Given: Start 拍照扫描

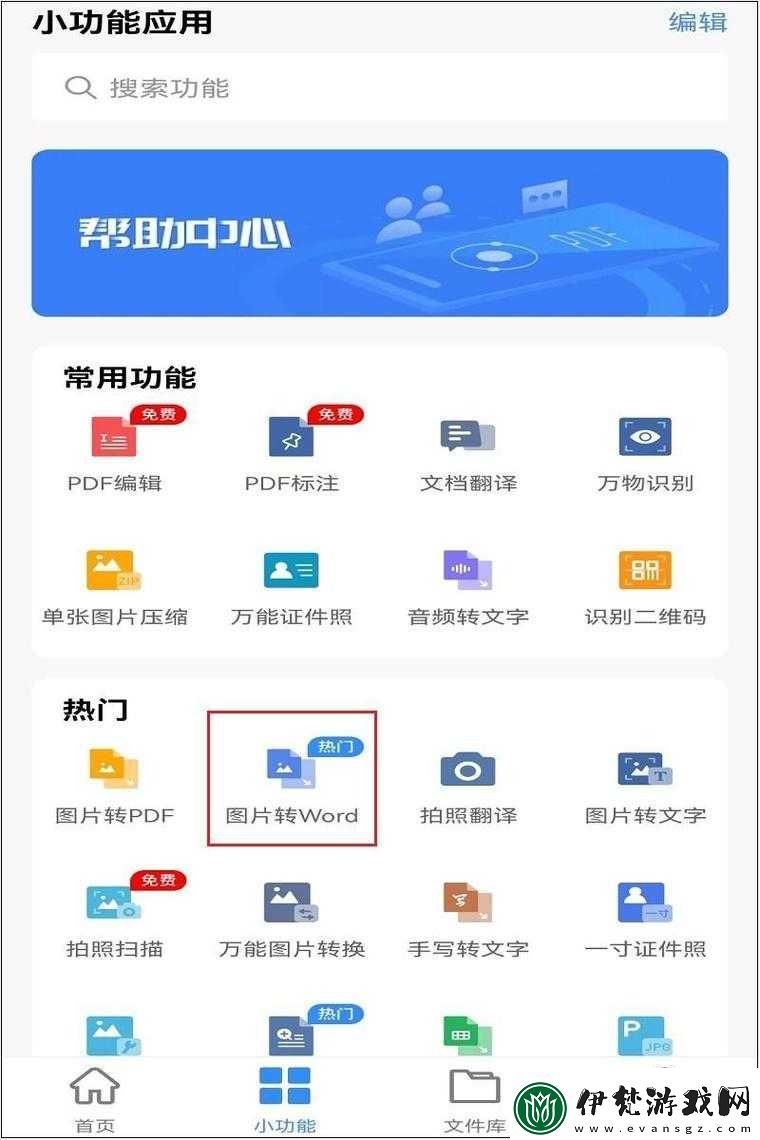Looking at the screenshot, I should [114, 918].
